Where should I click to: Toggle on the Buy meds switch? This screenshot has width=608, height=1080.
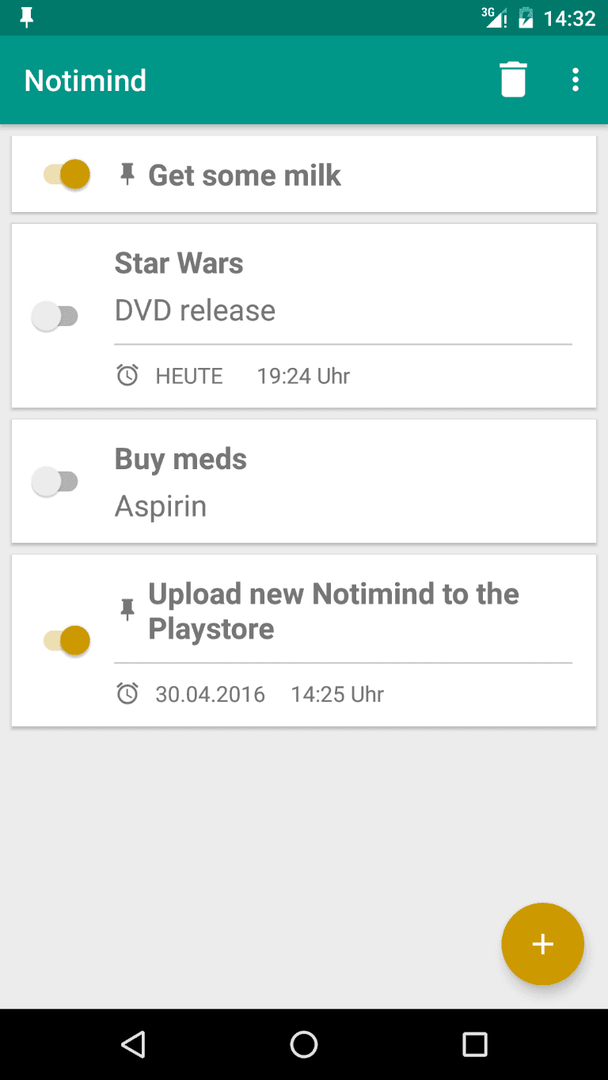point(55,481)
